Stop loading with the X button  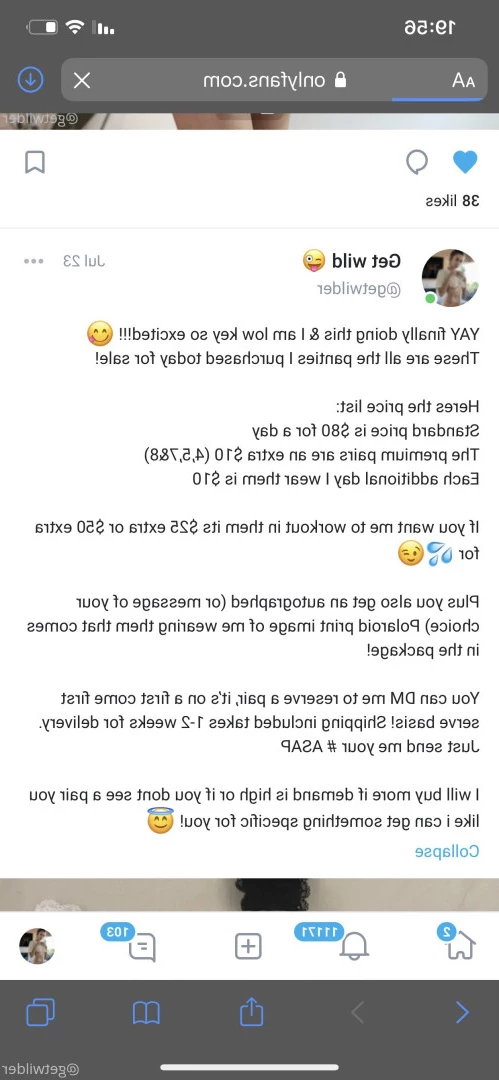(81, 81)
